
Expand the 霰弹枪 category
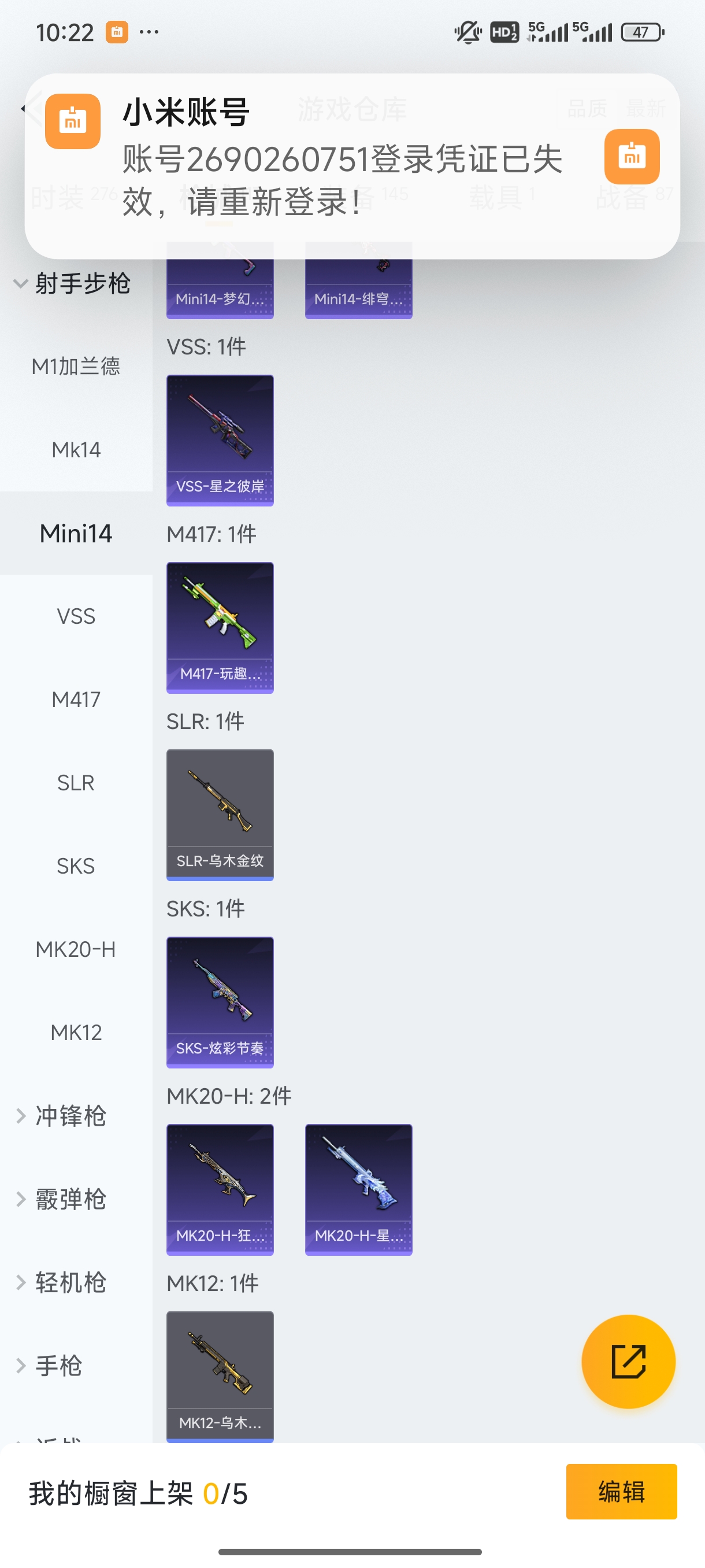tap(62, 1199)
